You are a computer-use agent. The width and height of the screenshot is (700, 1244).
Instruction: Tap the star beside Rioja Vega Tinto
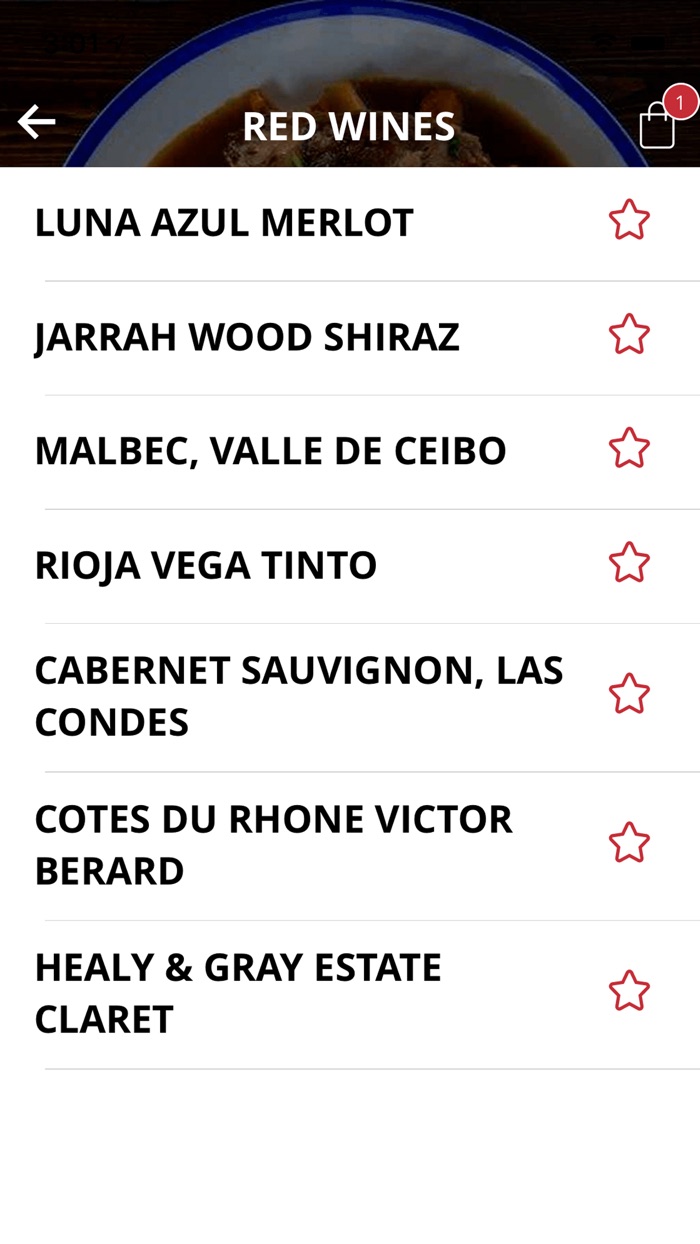coord(629,562)
